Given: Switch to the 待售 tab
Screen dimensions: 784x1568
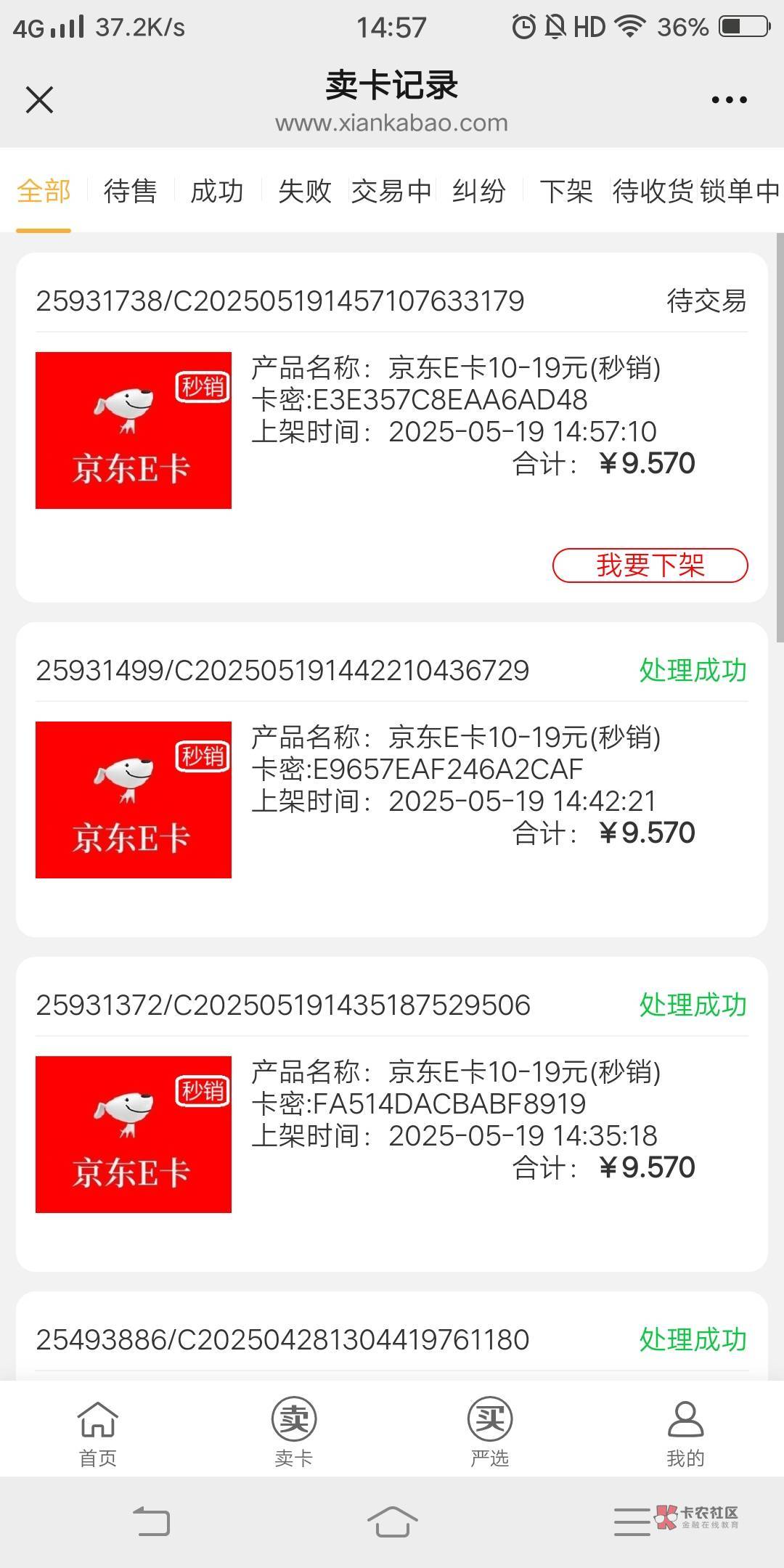Looking at the screenshot, I should click(x=131, y=191).
